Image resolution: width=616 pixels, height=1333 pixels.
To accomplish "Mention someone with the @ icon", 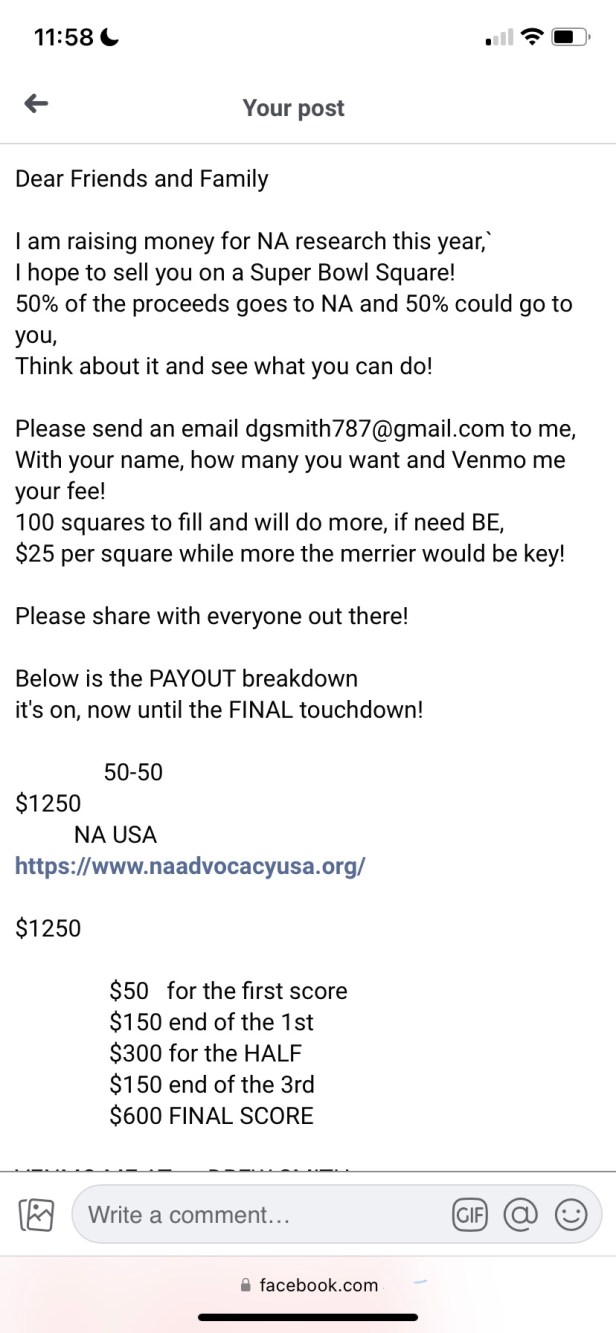I will click(520, 1215).
